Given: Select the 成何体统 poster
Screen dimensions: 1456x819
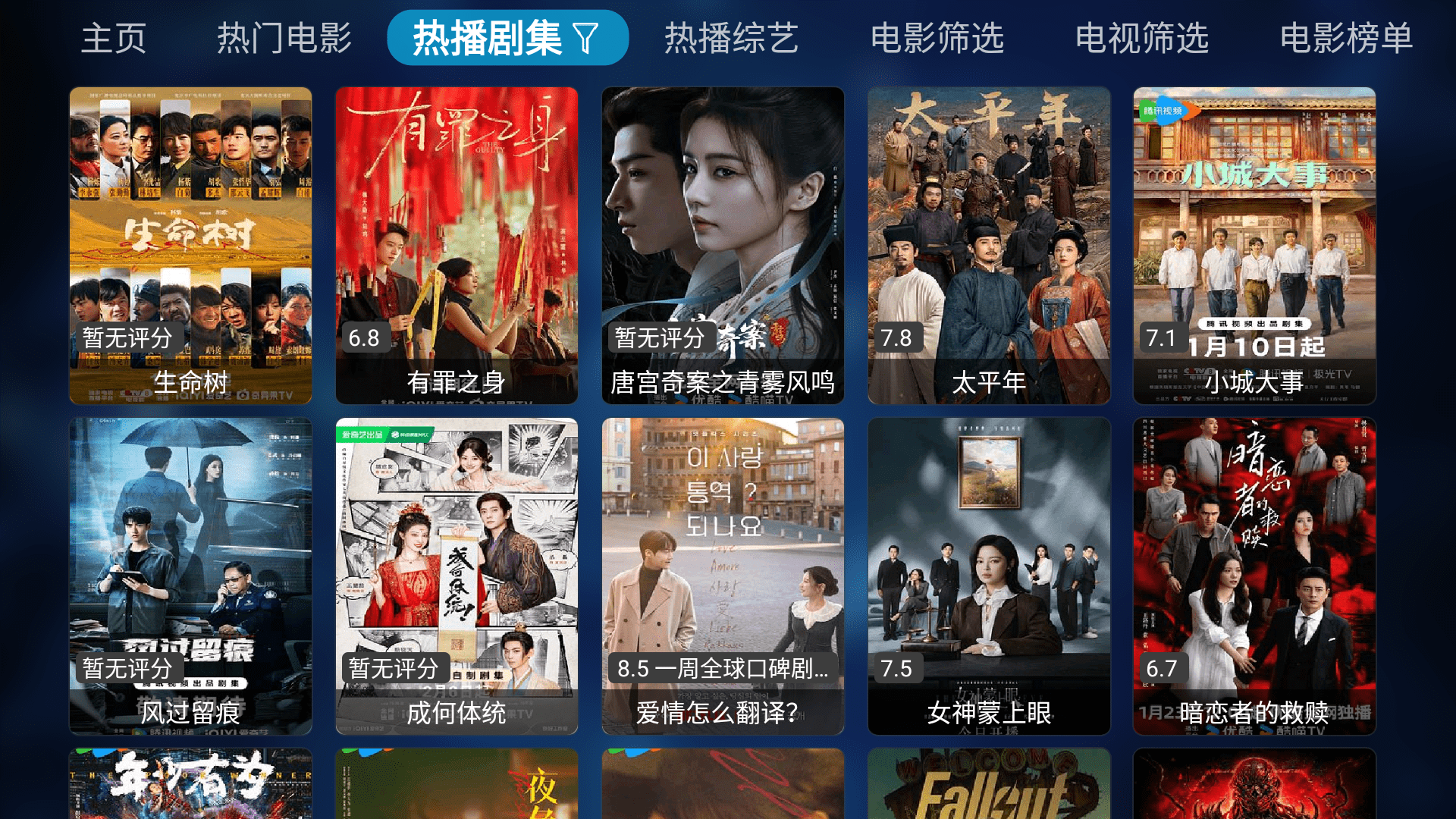Looking at the screenshot, I should (x=457, y=576).
